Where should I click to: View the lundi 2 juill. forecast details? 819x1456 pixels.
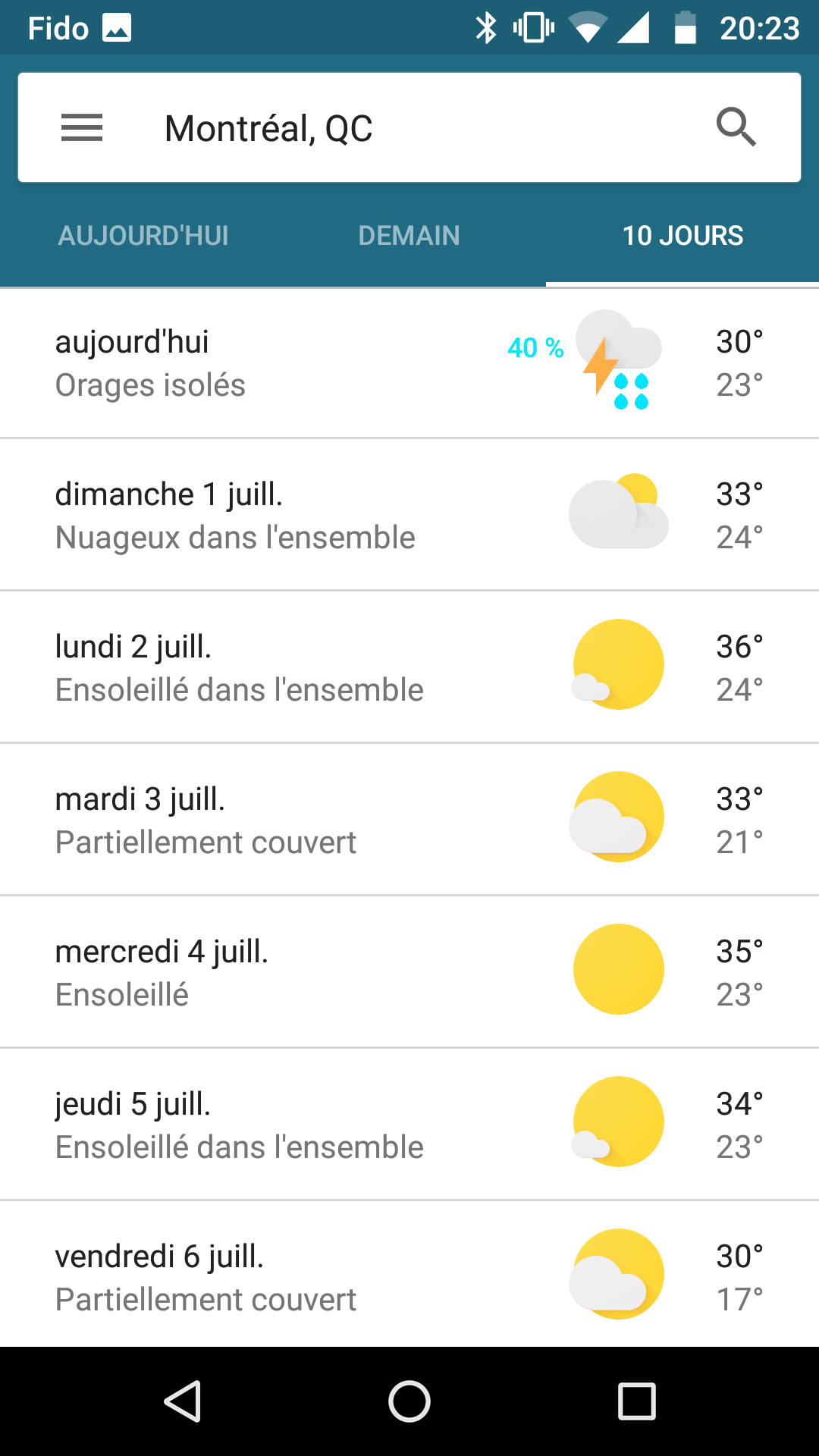(409, 667)
